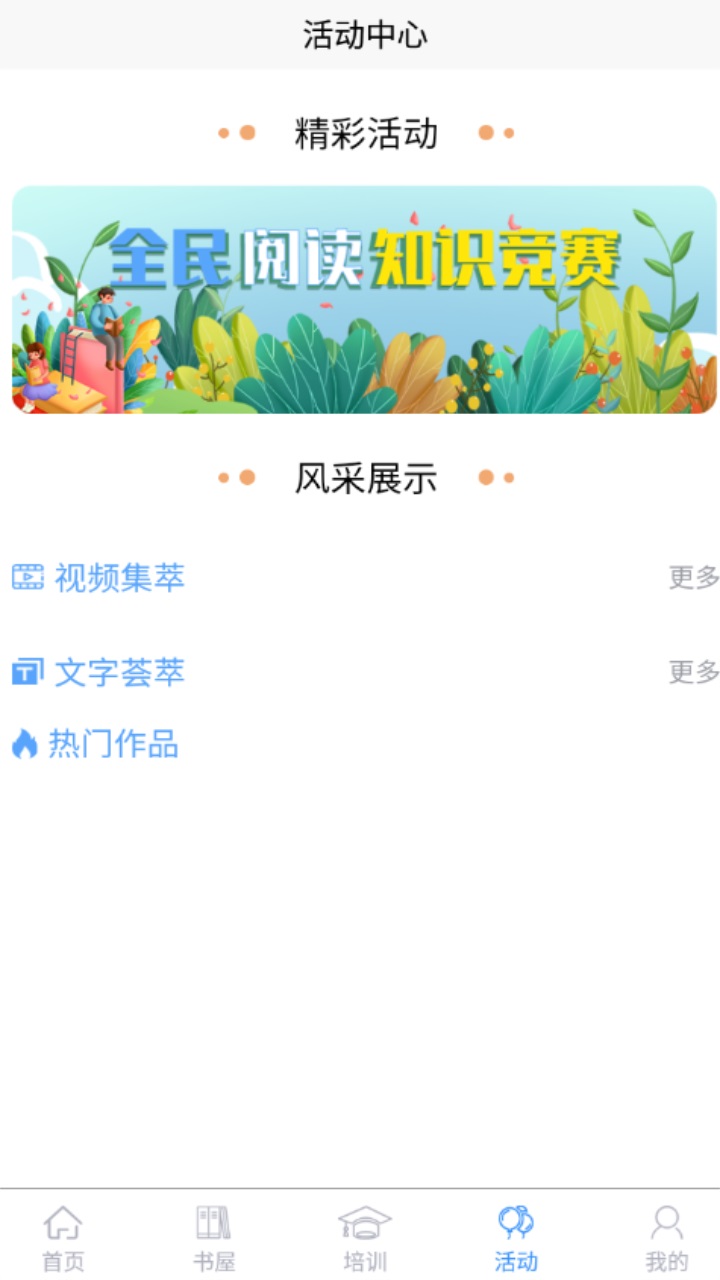This screenshot has height=1280, width=720.
Task: Switch to the 首页 tab
Action: tap(63, 1238)
